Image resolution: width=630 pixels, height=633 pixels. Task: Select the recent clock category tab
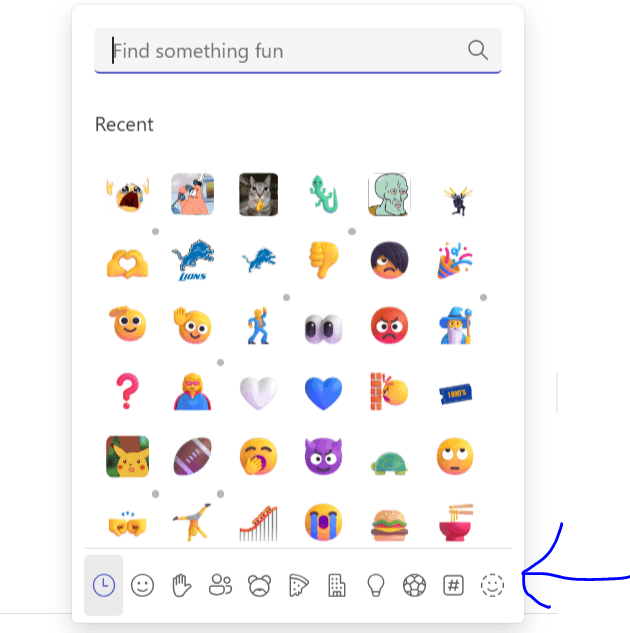point(104,586)
